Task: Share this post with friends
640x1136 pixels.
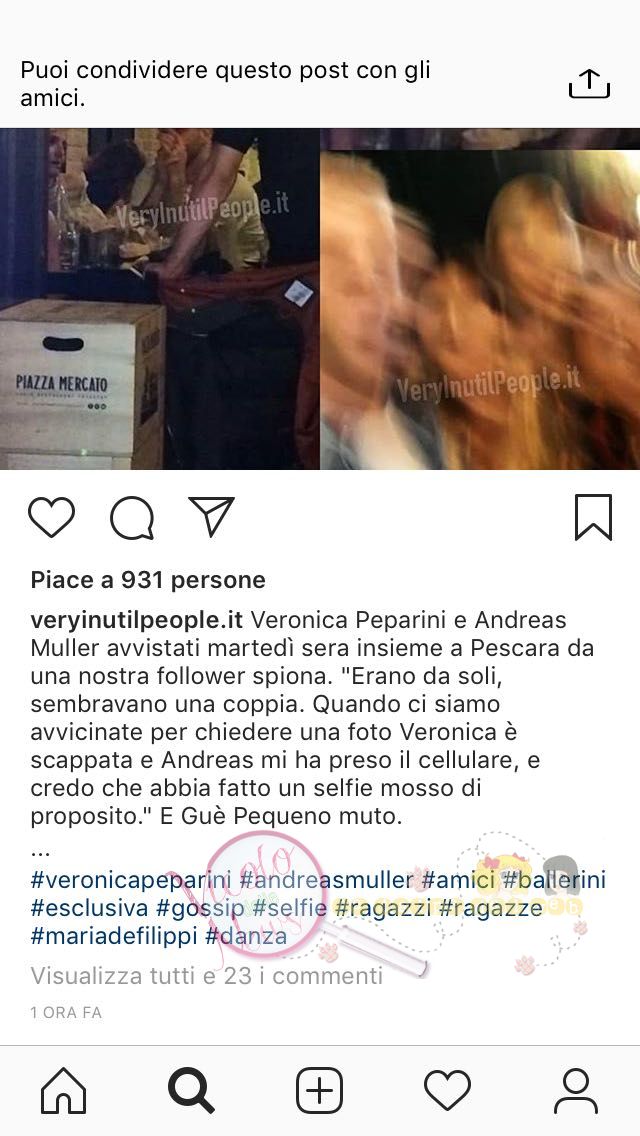Action: pos(589,84)
